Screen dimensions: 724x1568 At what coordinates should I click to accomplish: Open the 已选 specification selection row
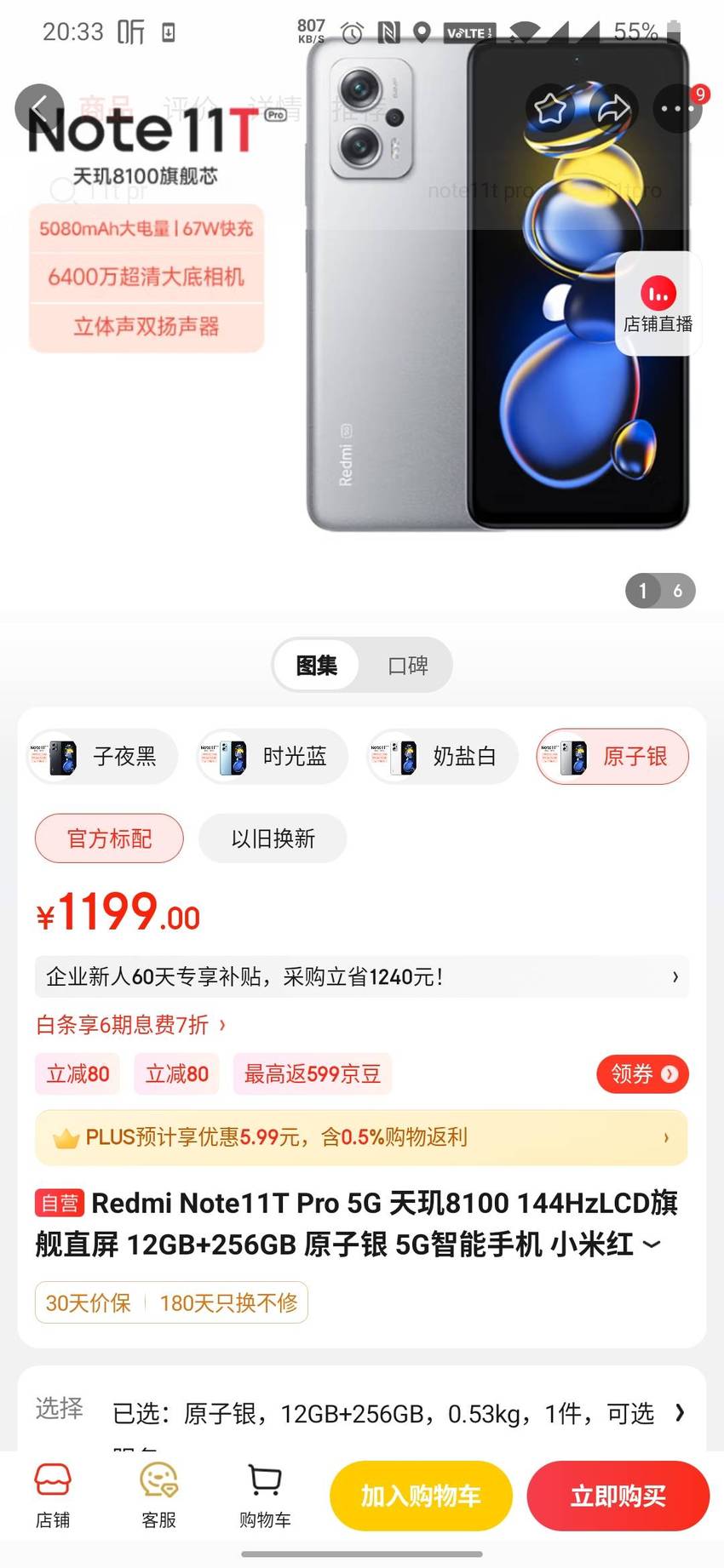point(362,1413)
